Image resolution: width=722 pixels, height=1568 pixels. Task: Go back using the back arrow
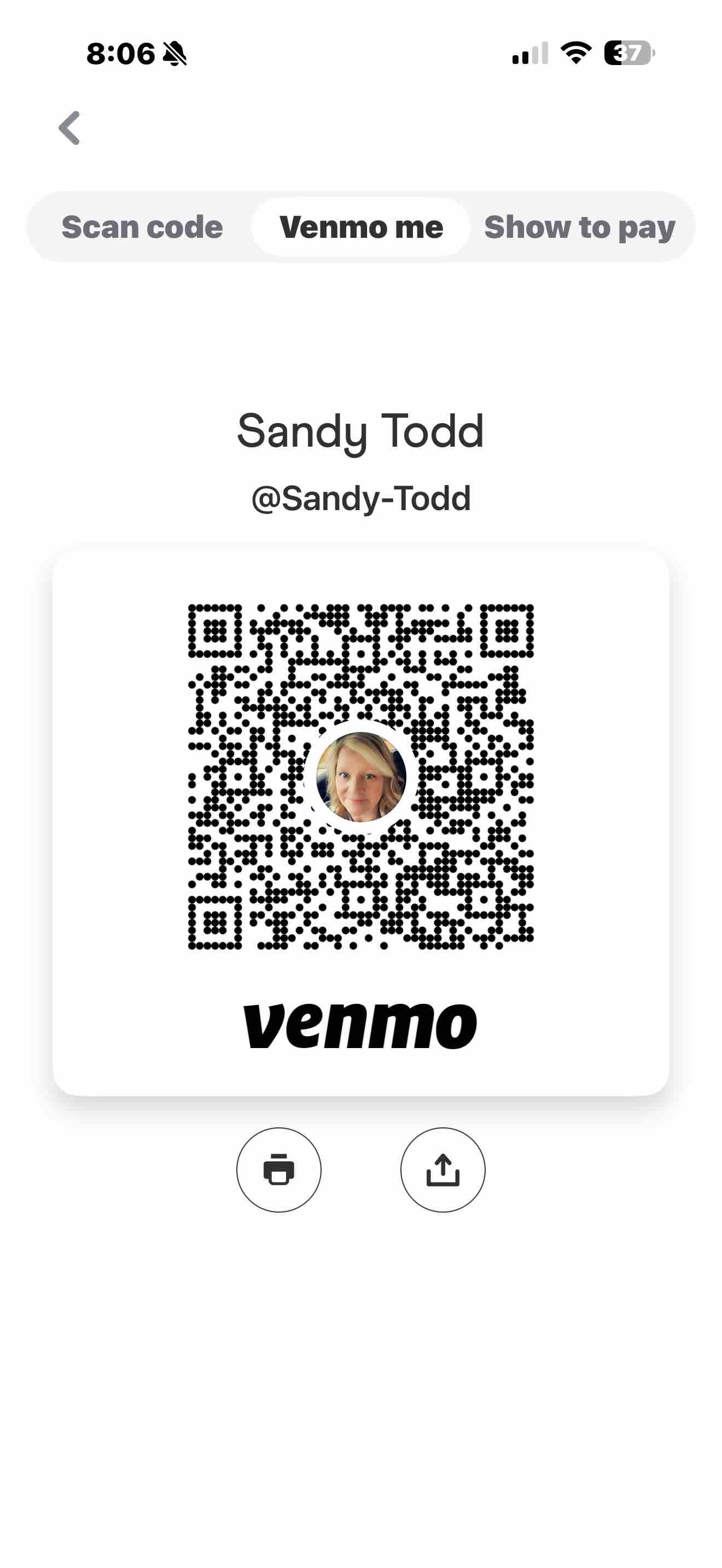pyautogui.click(x=69, y=128)
